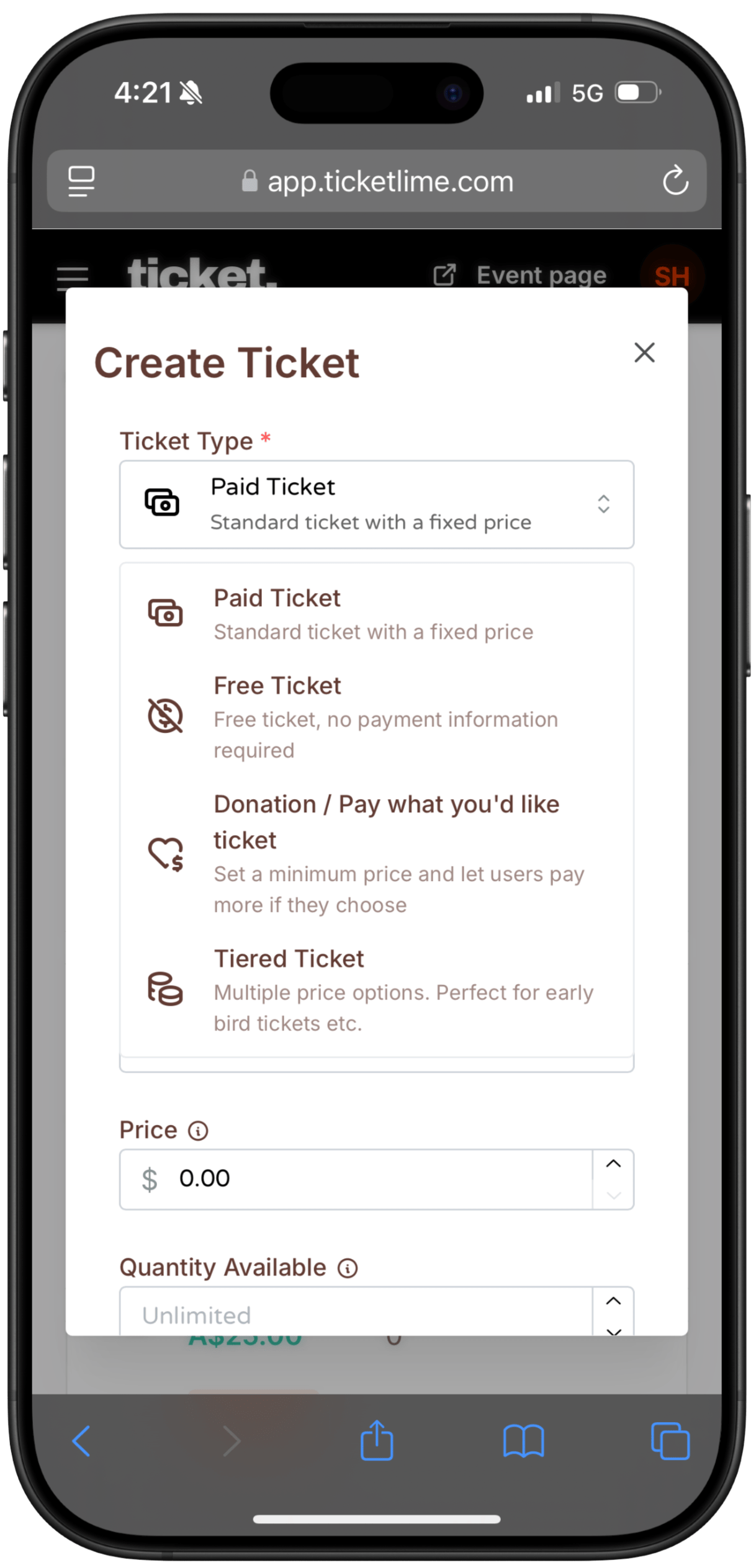The height and width of the screenshot is (1568, 756).
Task: Show info about Price
Action: (x=198, y=1131)
